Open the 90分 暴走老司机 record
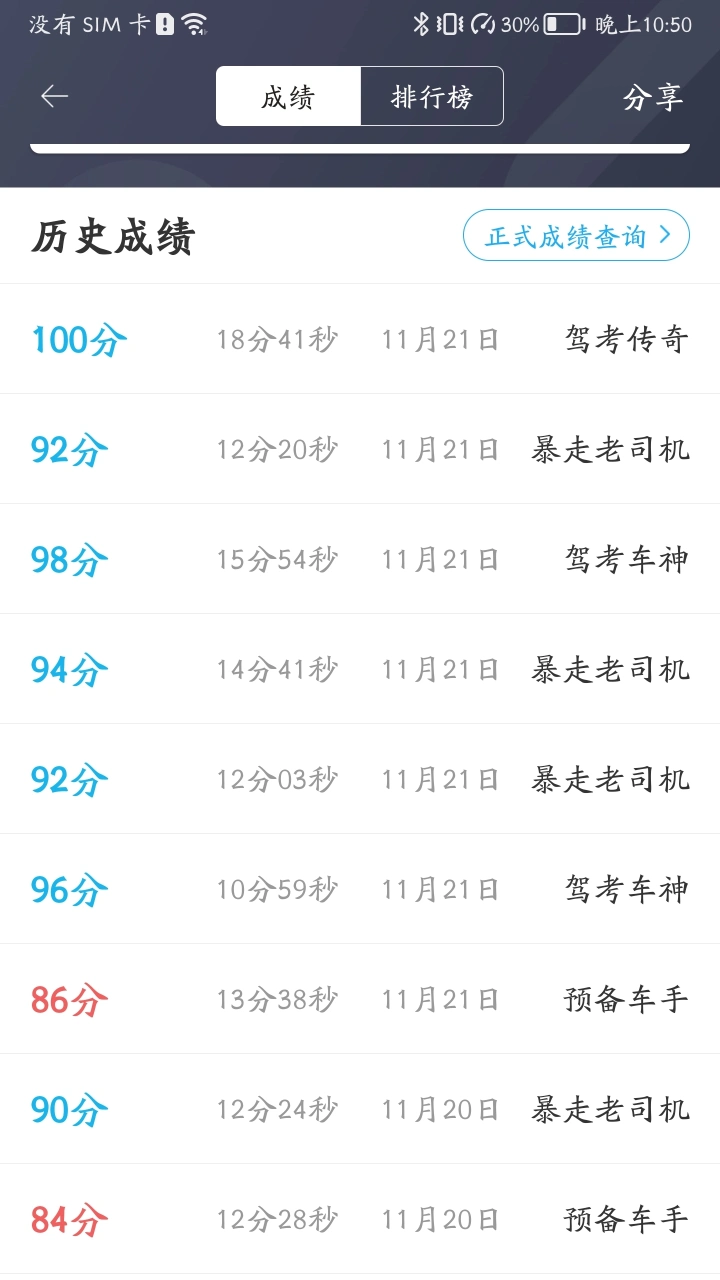Image resolution: width=720 pixels, height=1280 pixels. pyautogui.click(x=360, y=1109)
